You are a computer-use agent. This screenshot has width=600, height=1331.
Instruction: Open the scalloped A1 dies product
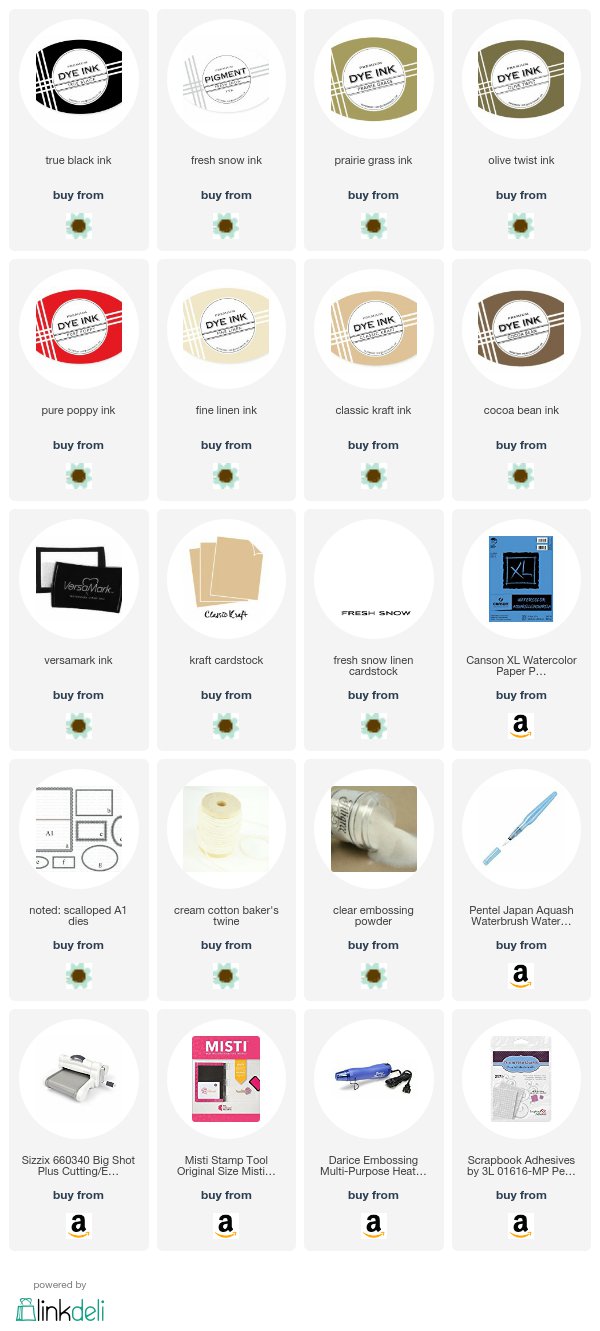(x=78, y=880)
